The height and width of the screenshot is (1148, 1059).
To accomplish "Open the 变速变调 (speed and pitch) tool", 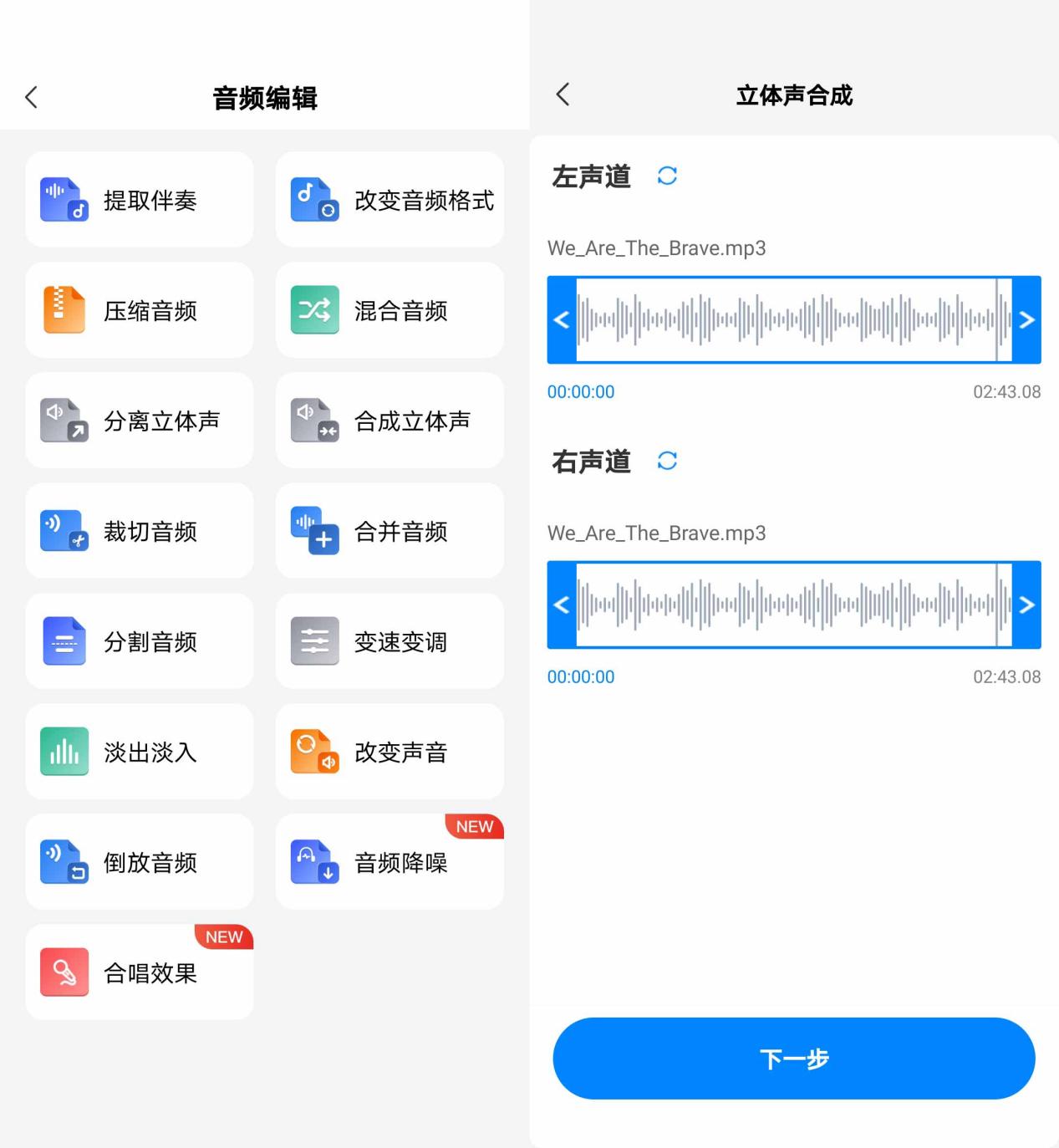I will [x=389, y=641].
